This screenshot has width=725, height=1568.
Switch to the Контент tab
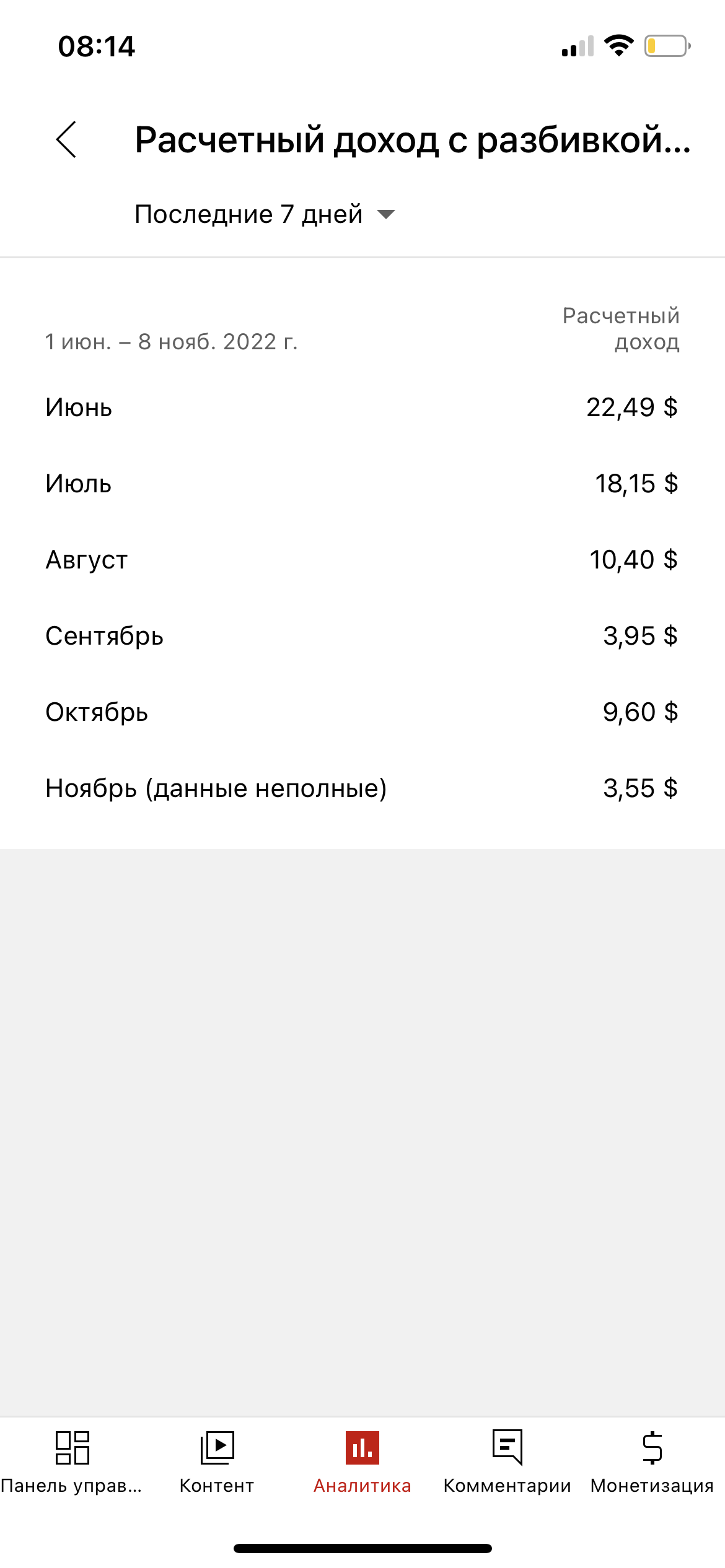[217, 1463]
